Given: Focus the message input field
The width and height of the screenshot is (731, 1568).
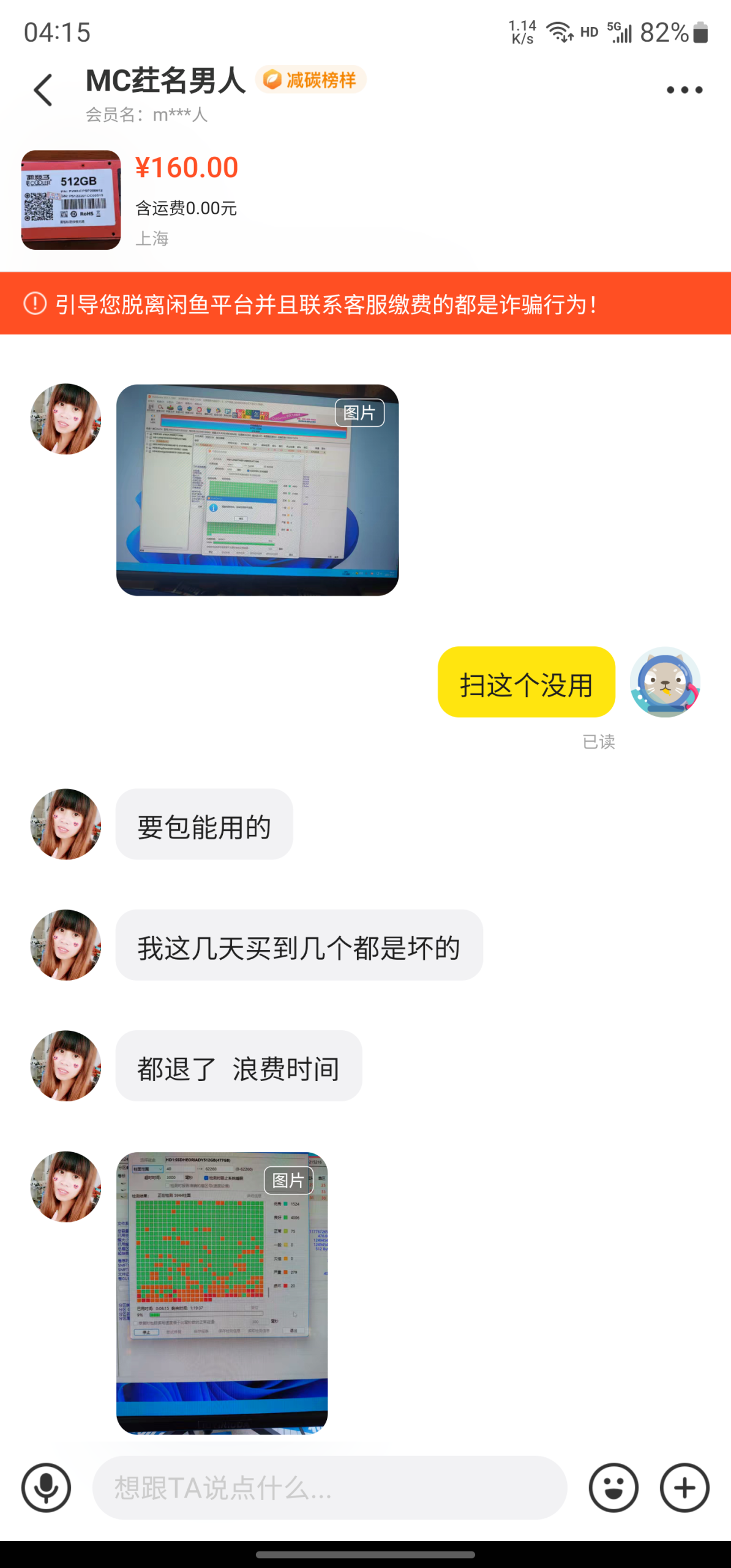Looking at the screenshot, I should click(329, 1488).
